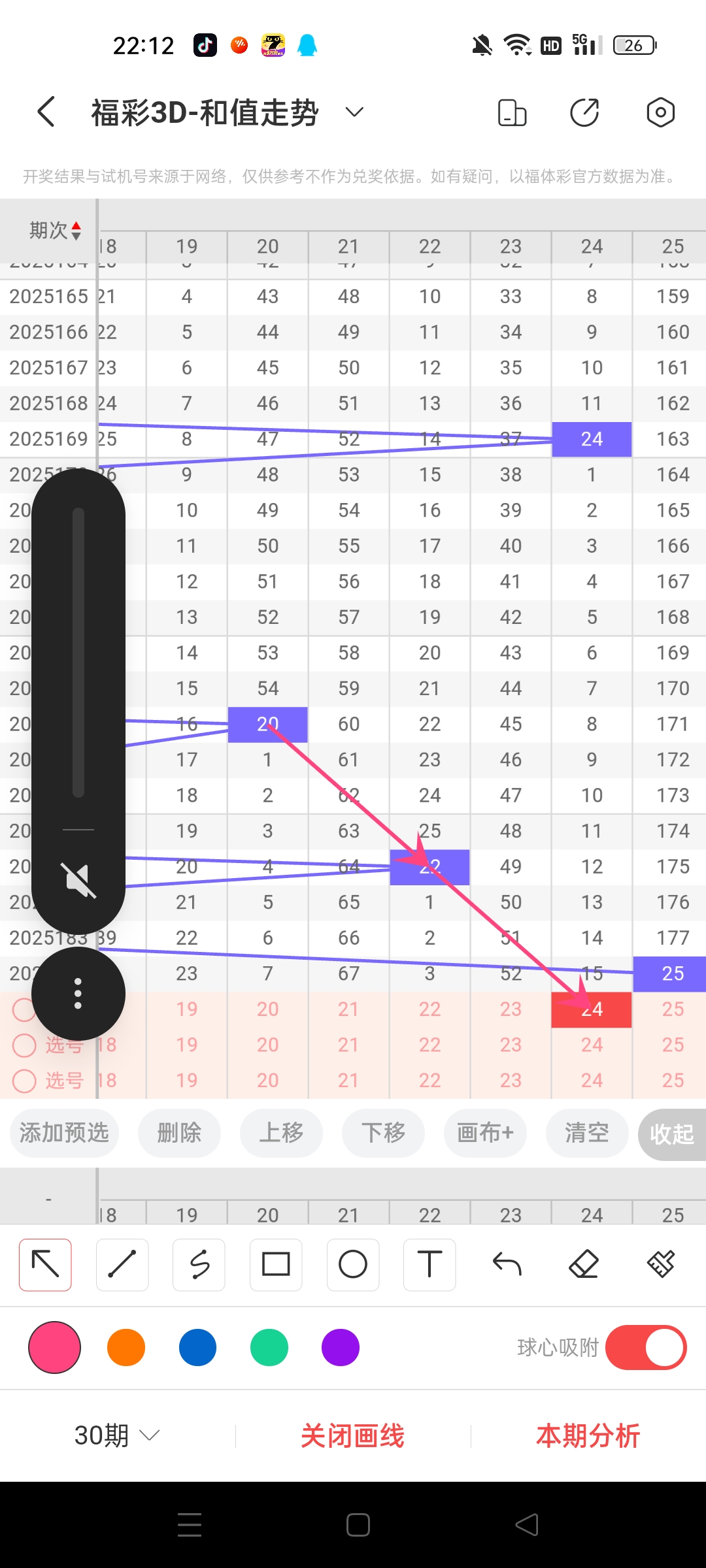
Task: Click the 添加预选 button
Action: click(63, 1134)
